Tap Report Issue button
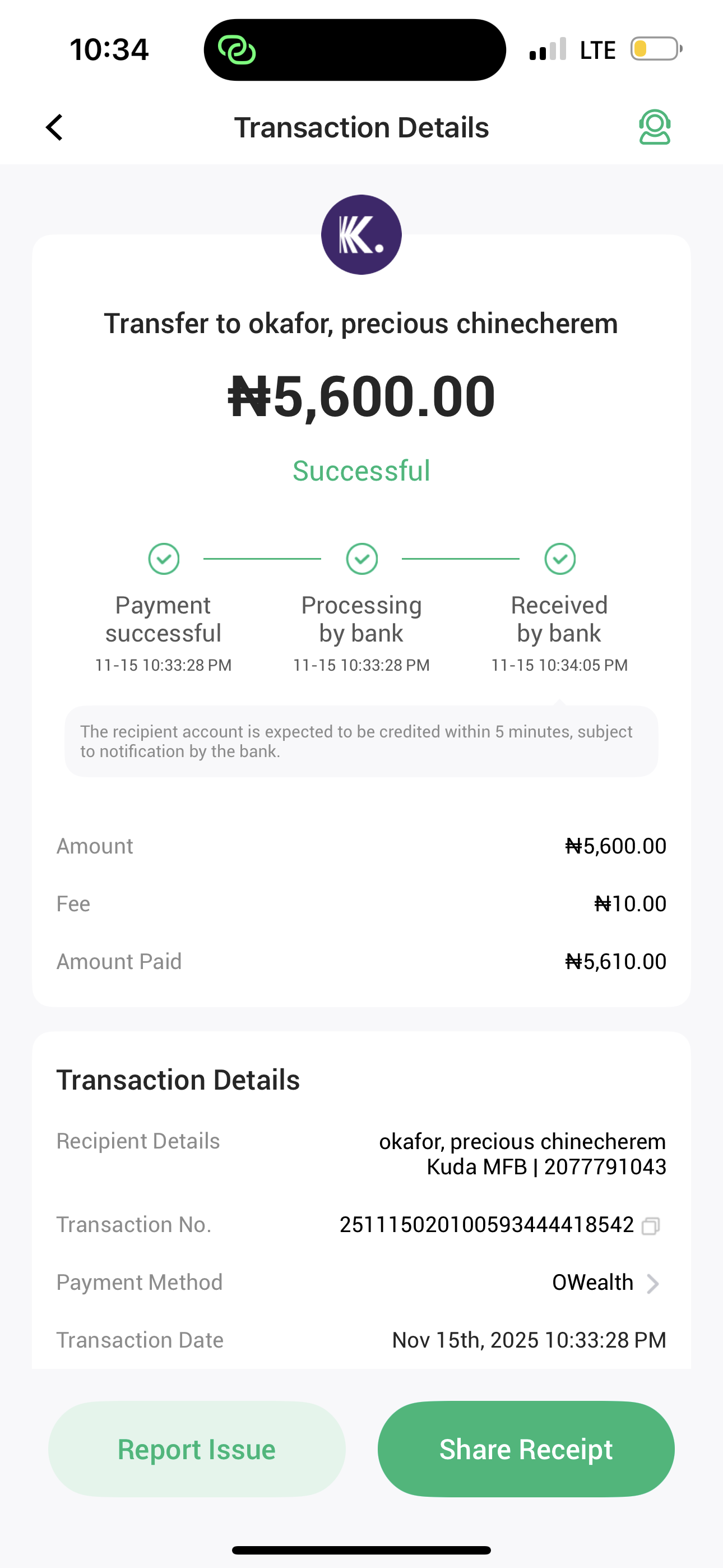Image resolution: width=723 pixels, height=1568 pixels. tap(197, 1449)
